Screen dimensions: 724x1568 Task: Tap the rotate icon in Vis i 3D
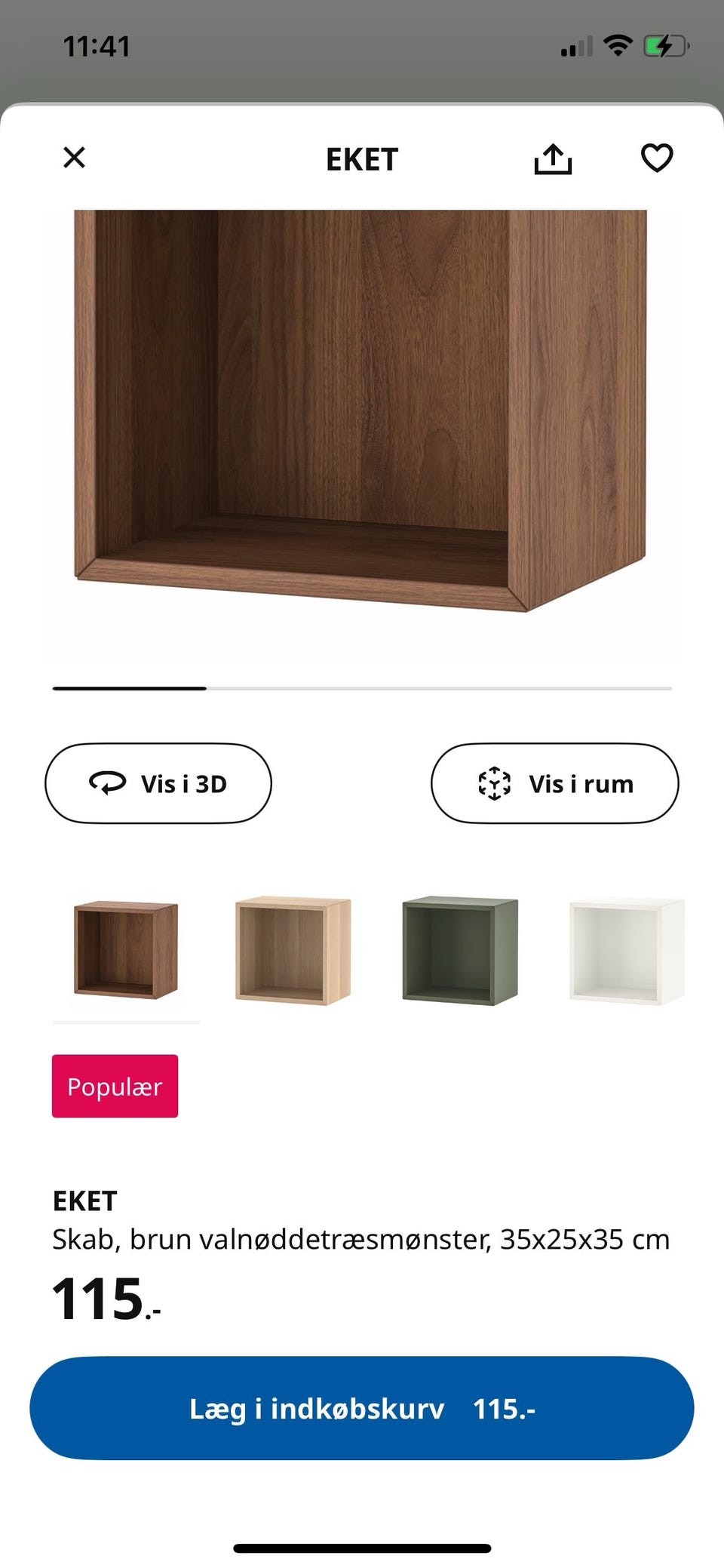click(x=108, y=783)
